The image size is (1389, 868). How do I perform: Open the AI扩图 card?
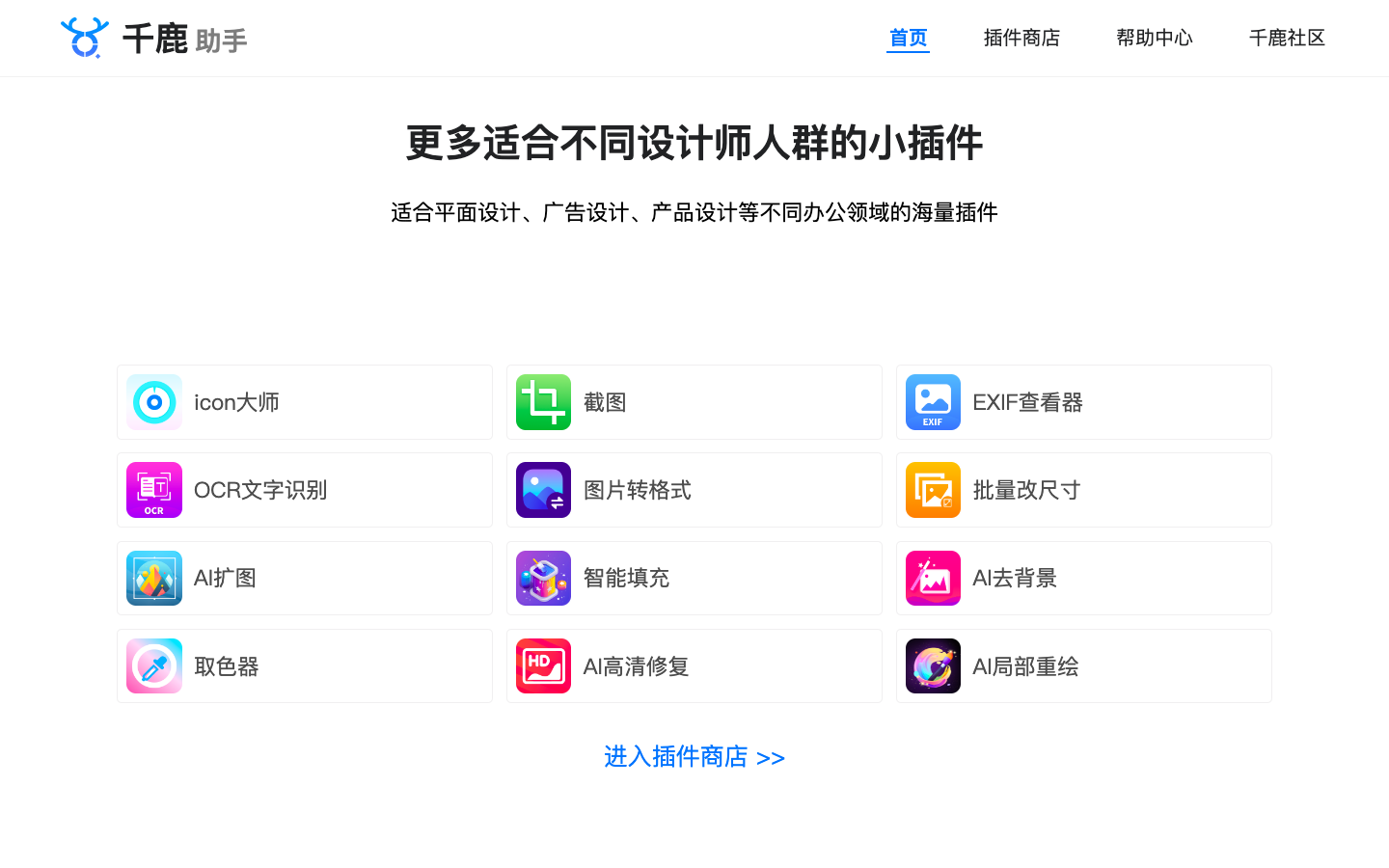point(305,578)
